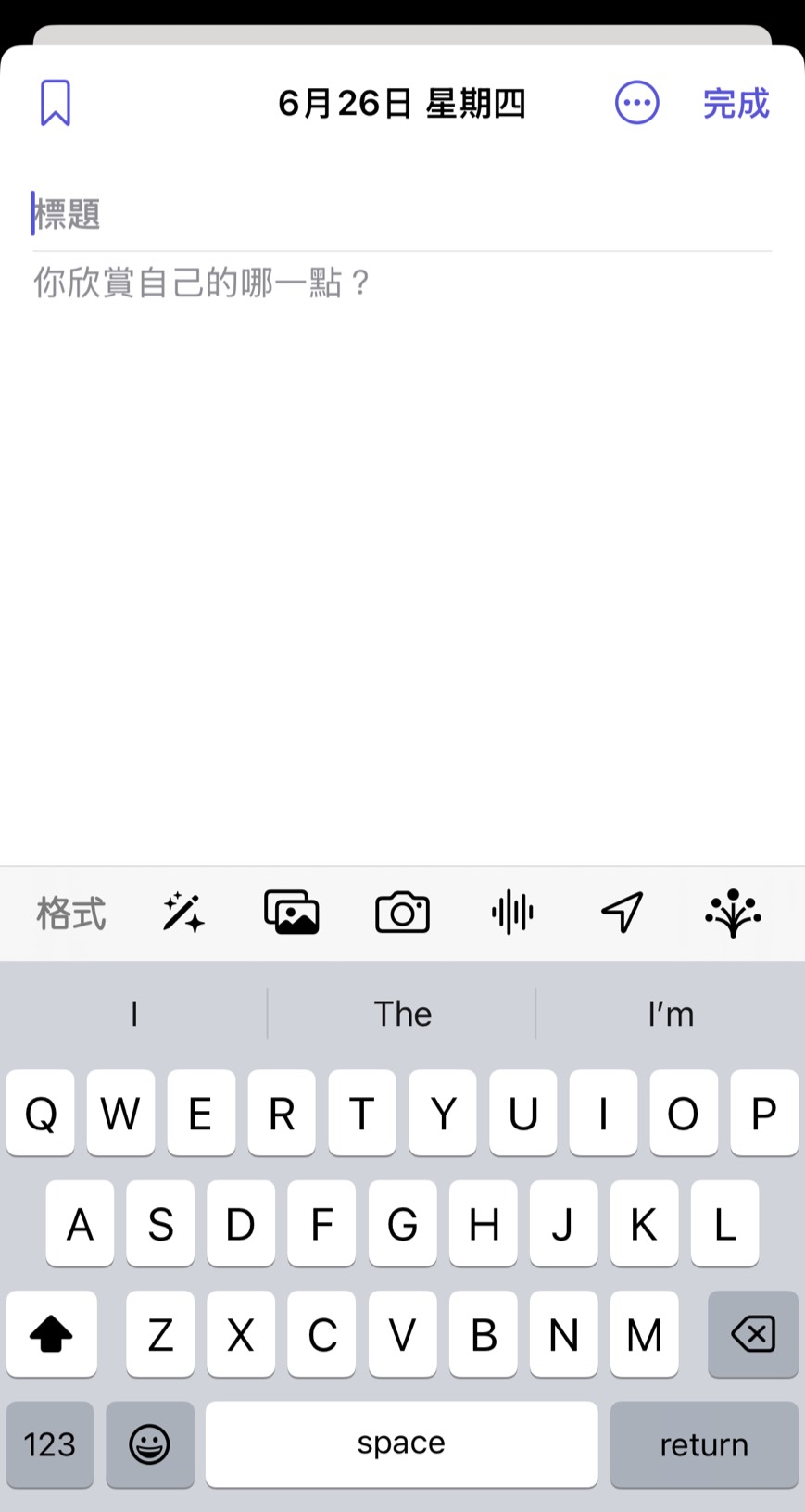The image size is (805, 1512).
Task: Hit the return key on the keyboard
Action: click(703, 1443)
